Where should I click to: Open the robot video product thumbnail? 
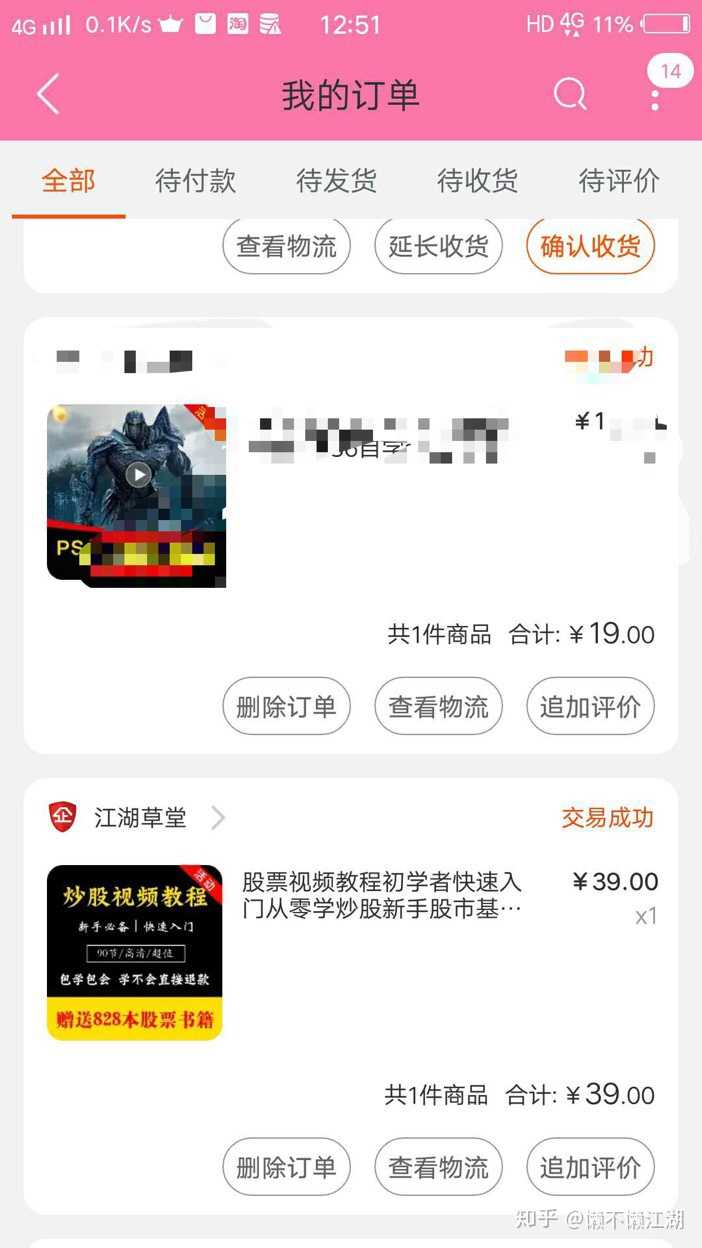[136, 495]
